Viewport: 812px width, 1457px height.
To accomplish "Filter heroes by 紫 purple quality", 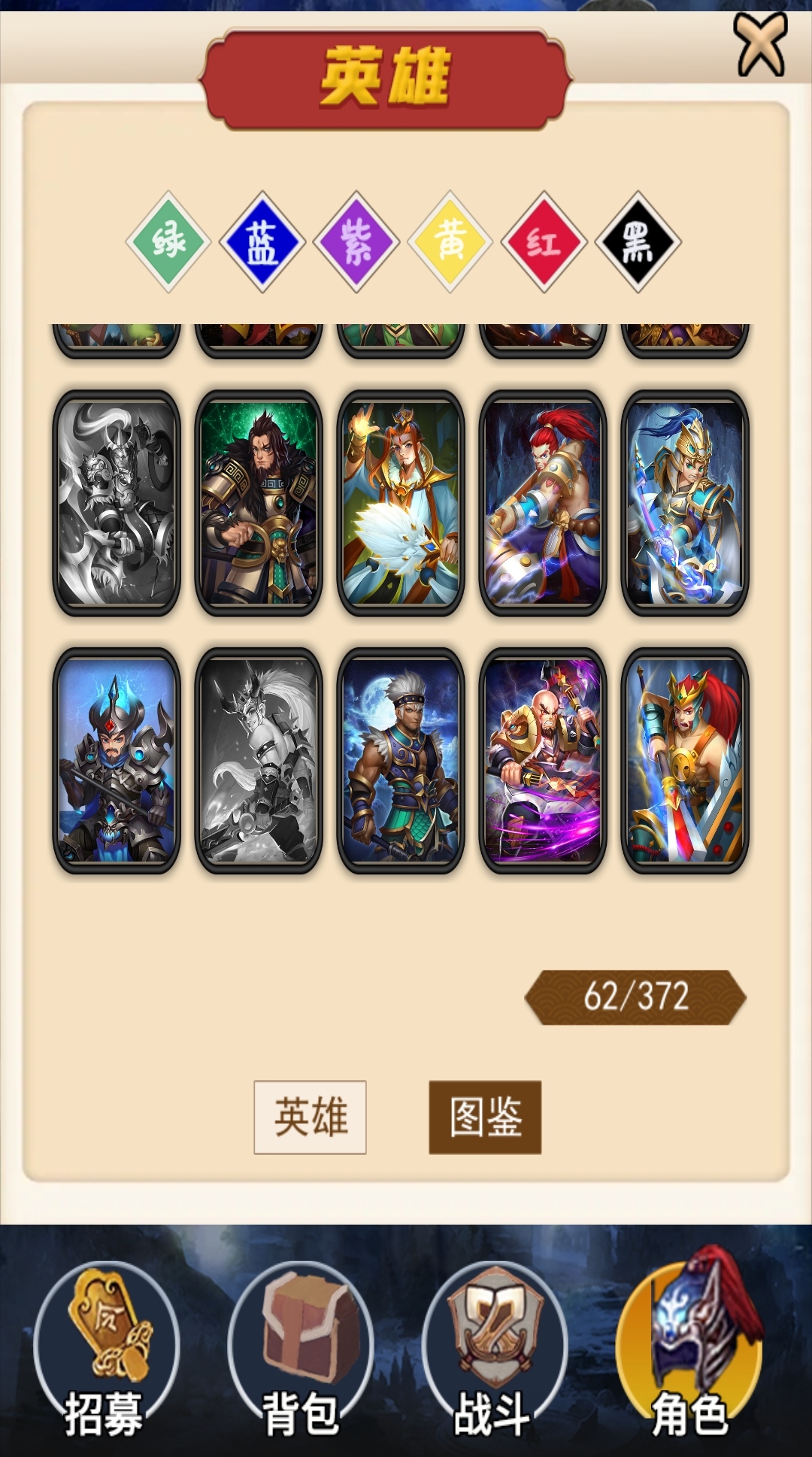I will [356, 242].
